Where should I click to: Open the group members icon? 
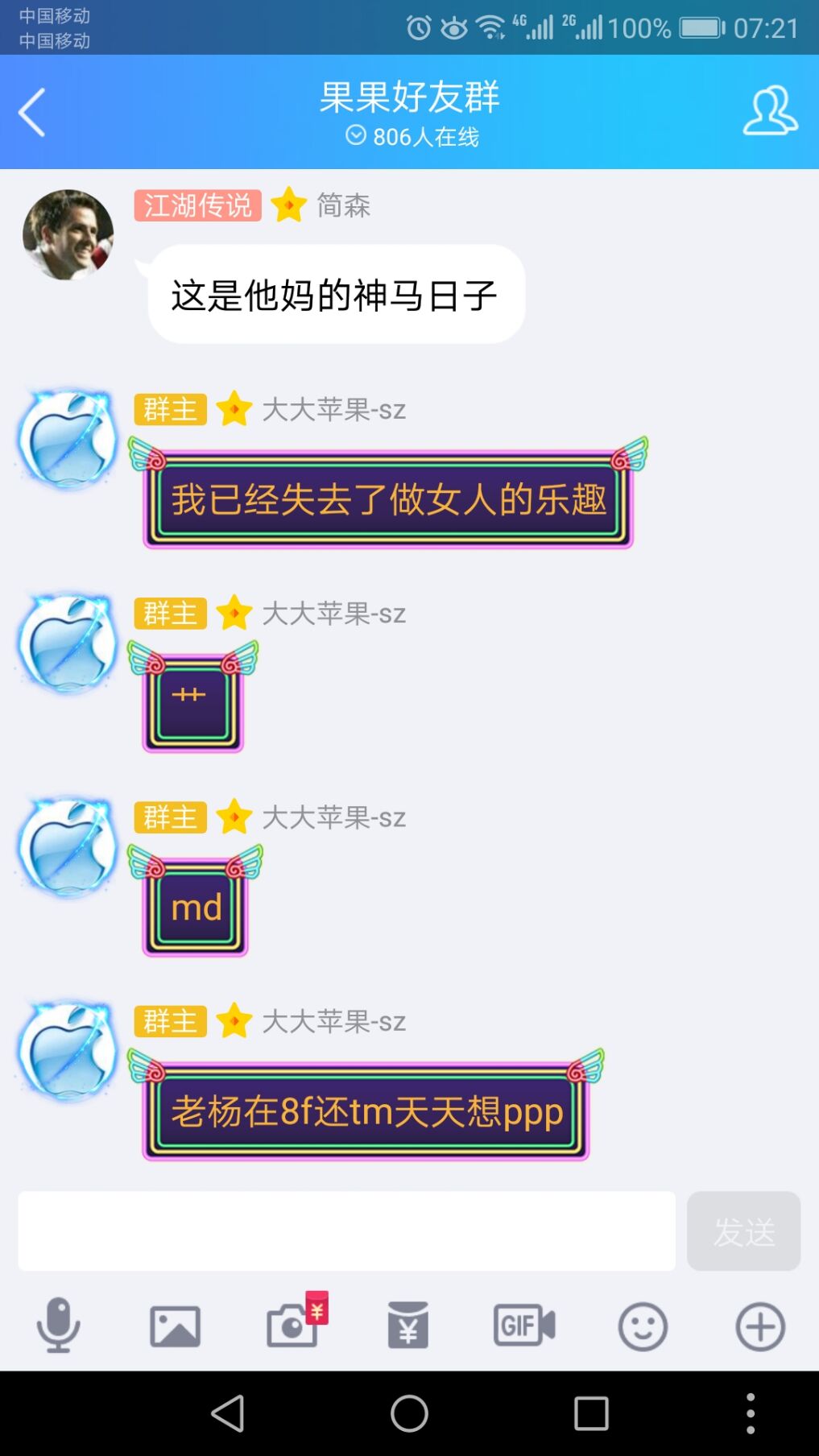[x=770, y=111]
